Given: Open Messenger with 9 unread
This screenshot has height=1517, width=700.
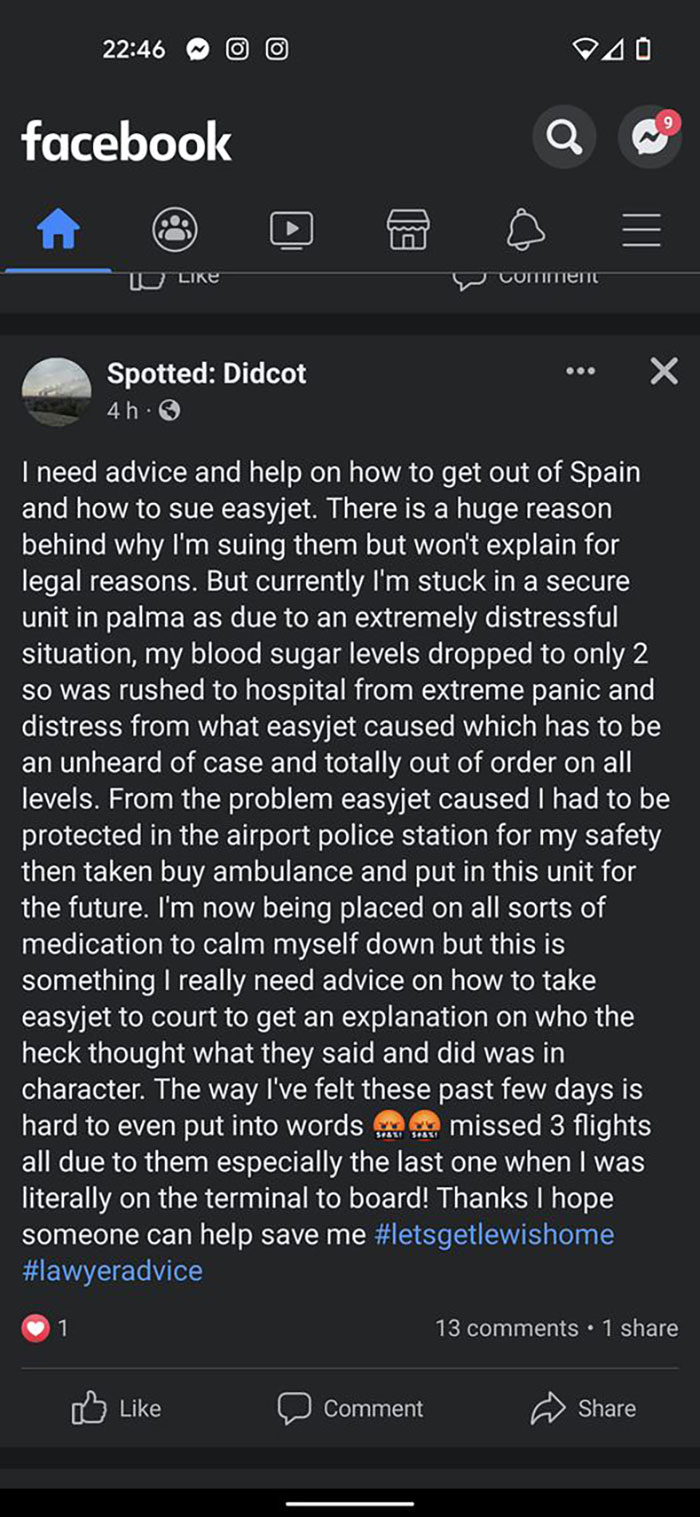Looking at the screenshot, I should click(650, 137).
